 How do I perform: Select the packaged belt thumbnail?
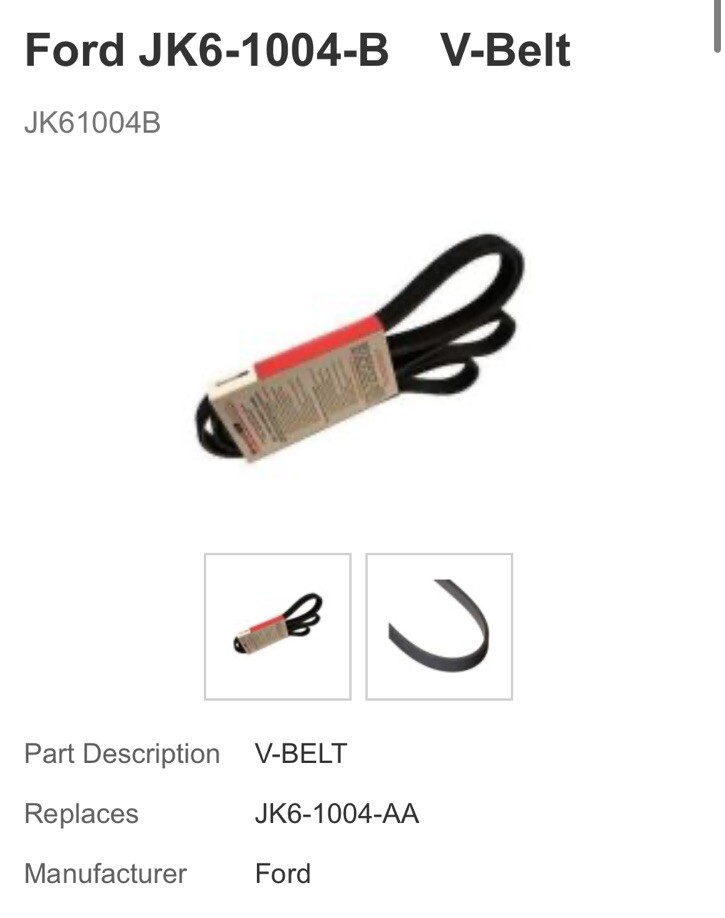tap(277, 626)
